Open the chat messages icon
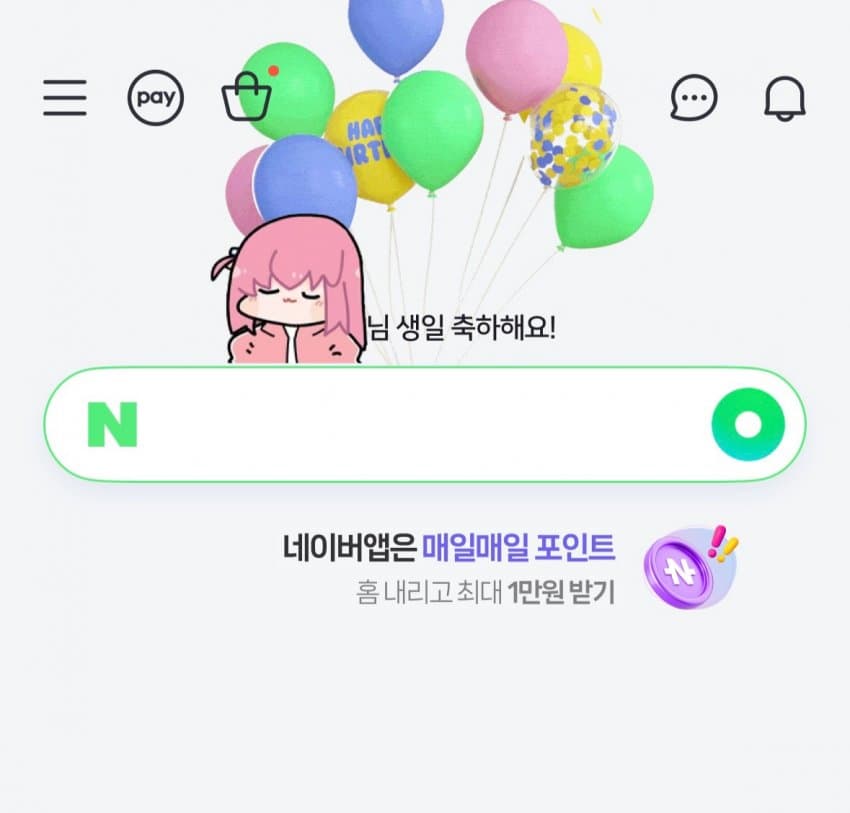This screenshot has height=813, width=850. [x=693, y=98]
